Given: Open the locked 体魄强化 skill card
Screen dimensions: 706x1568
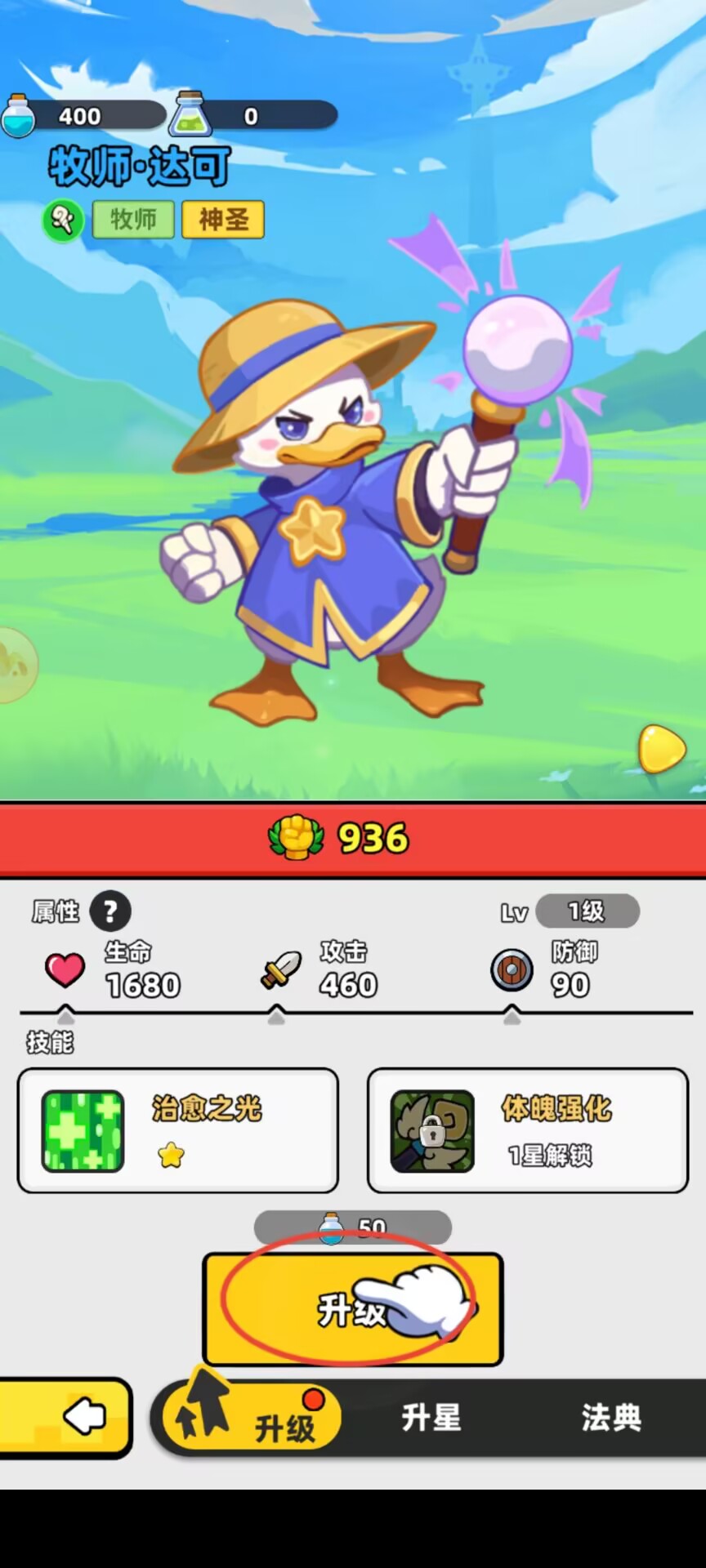Looking at the screenshot, I should click(528, 1130).
